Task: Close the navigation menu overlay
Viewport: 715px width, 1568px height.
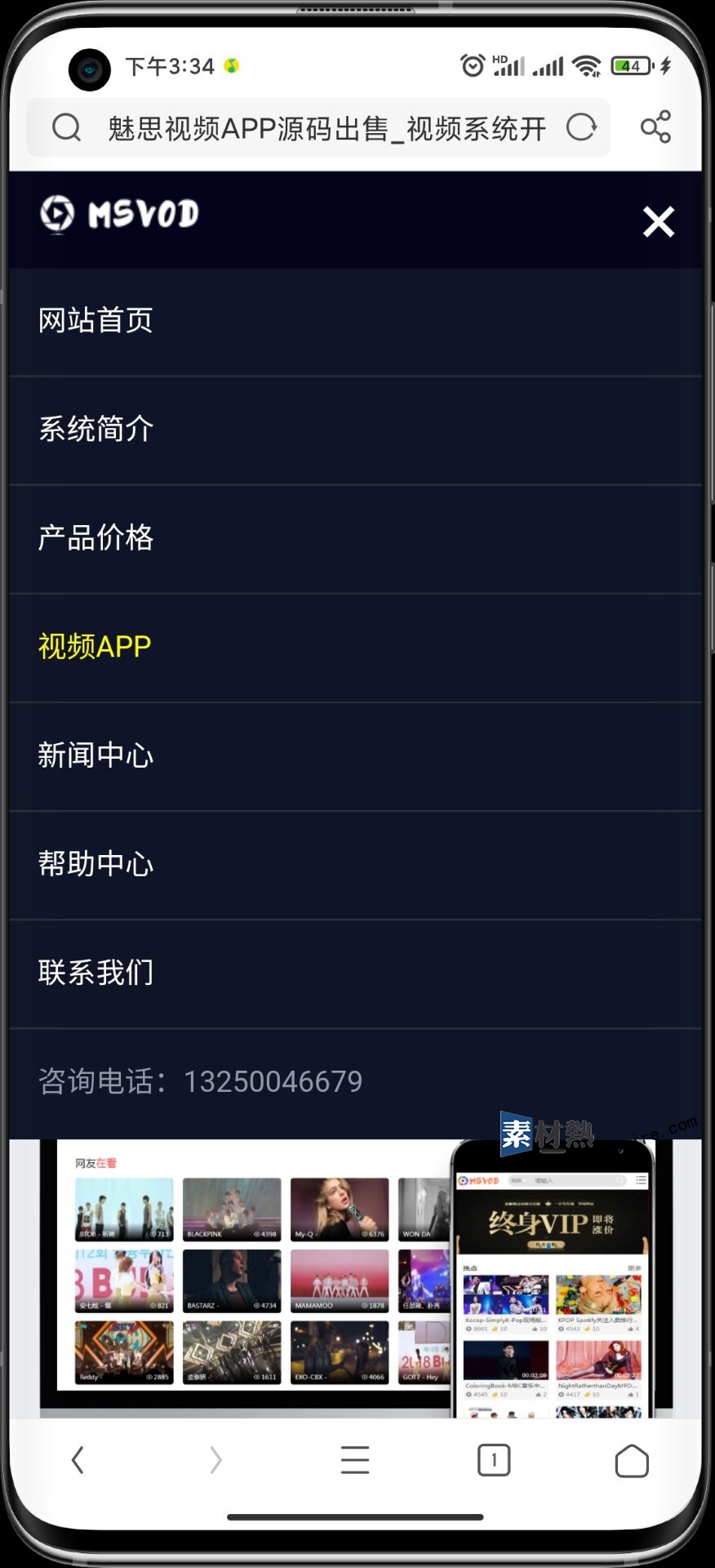Action: pos(658,221)
